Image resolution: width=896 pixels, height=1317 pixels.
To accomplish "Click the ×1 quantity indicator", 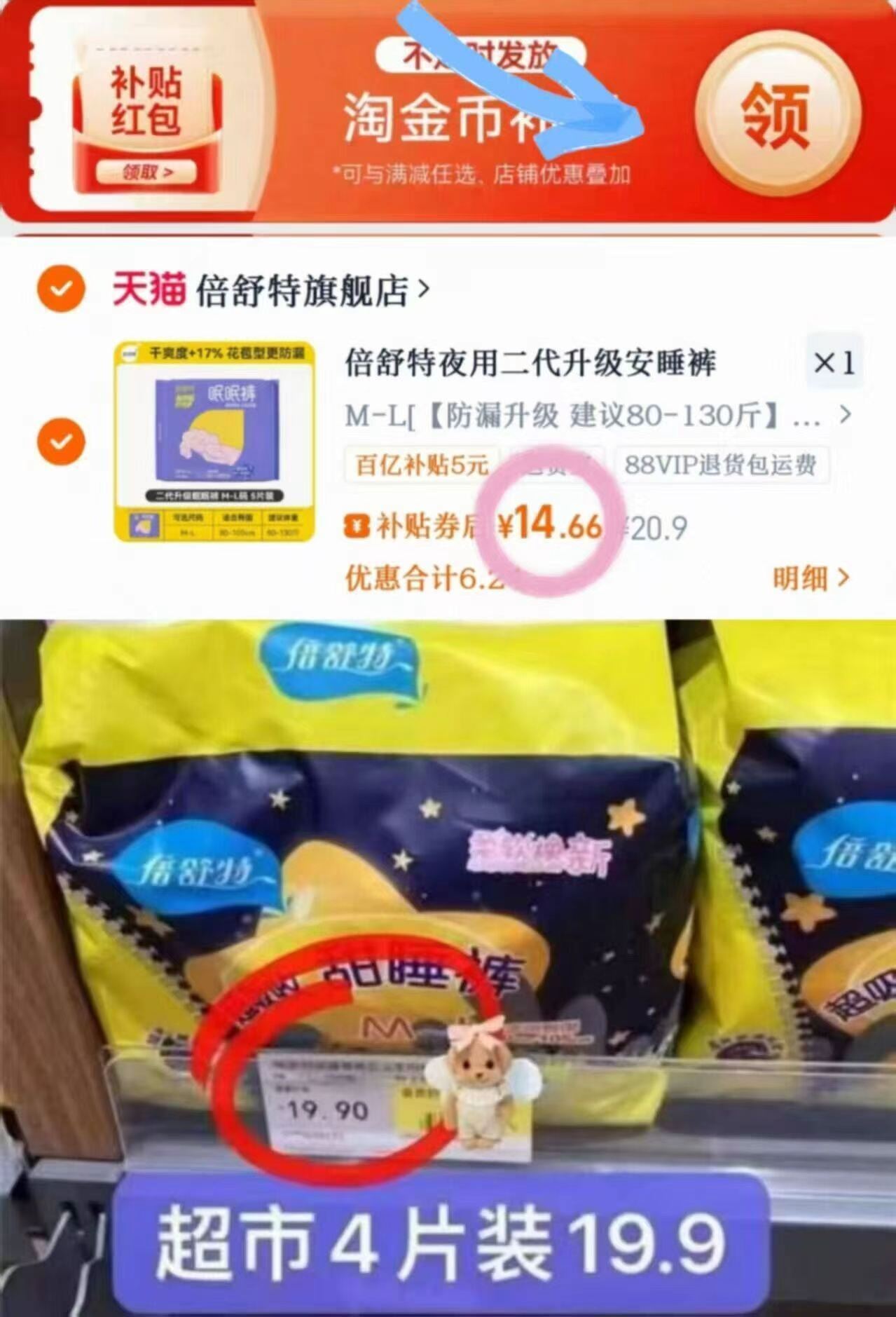I will point(834,362).
